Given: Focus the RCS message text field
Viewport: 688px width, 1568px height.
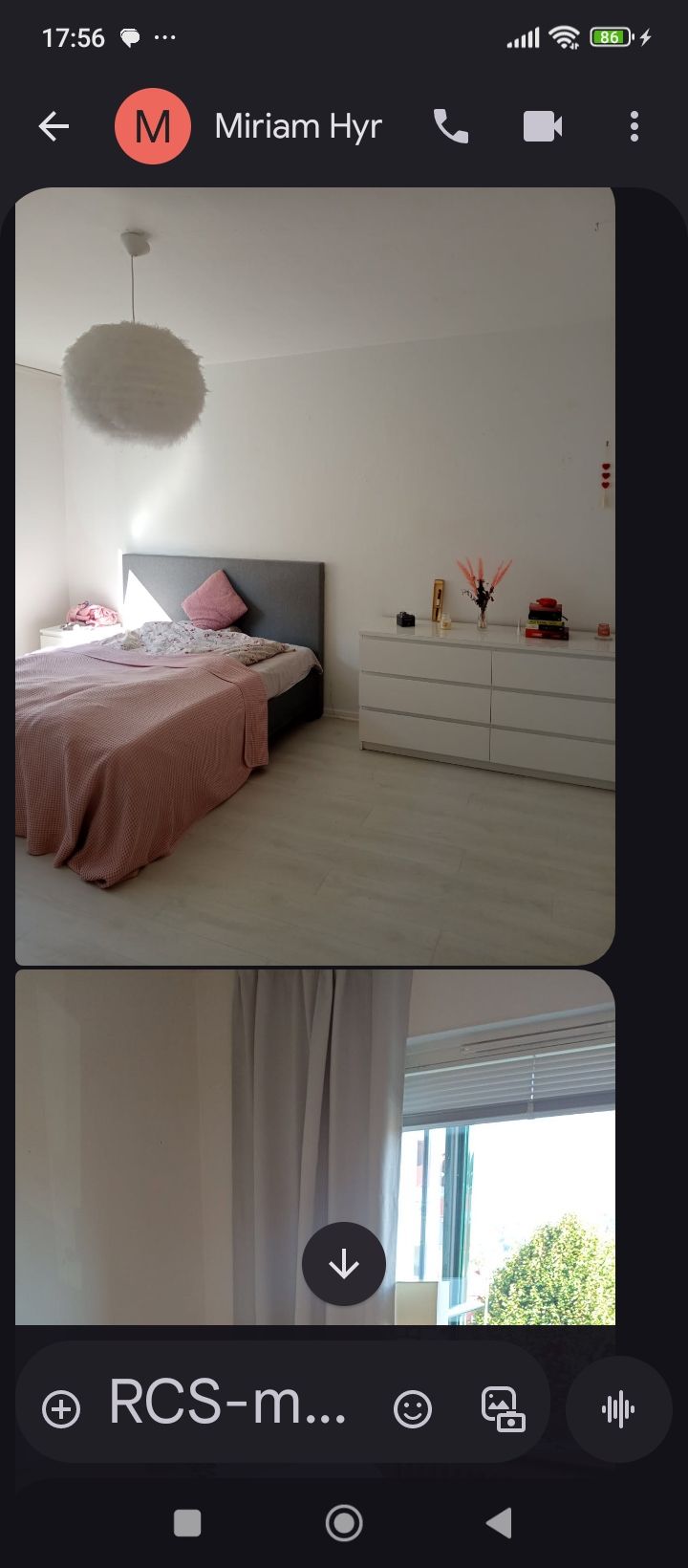Looking at the screenshot, I should pos(227,1404).
